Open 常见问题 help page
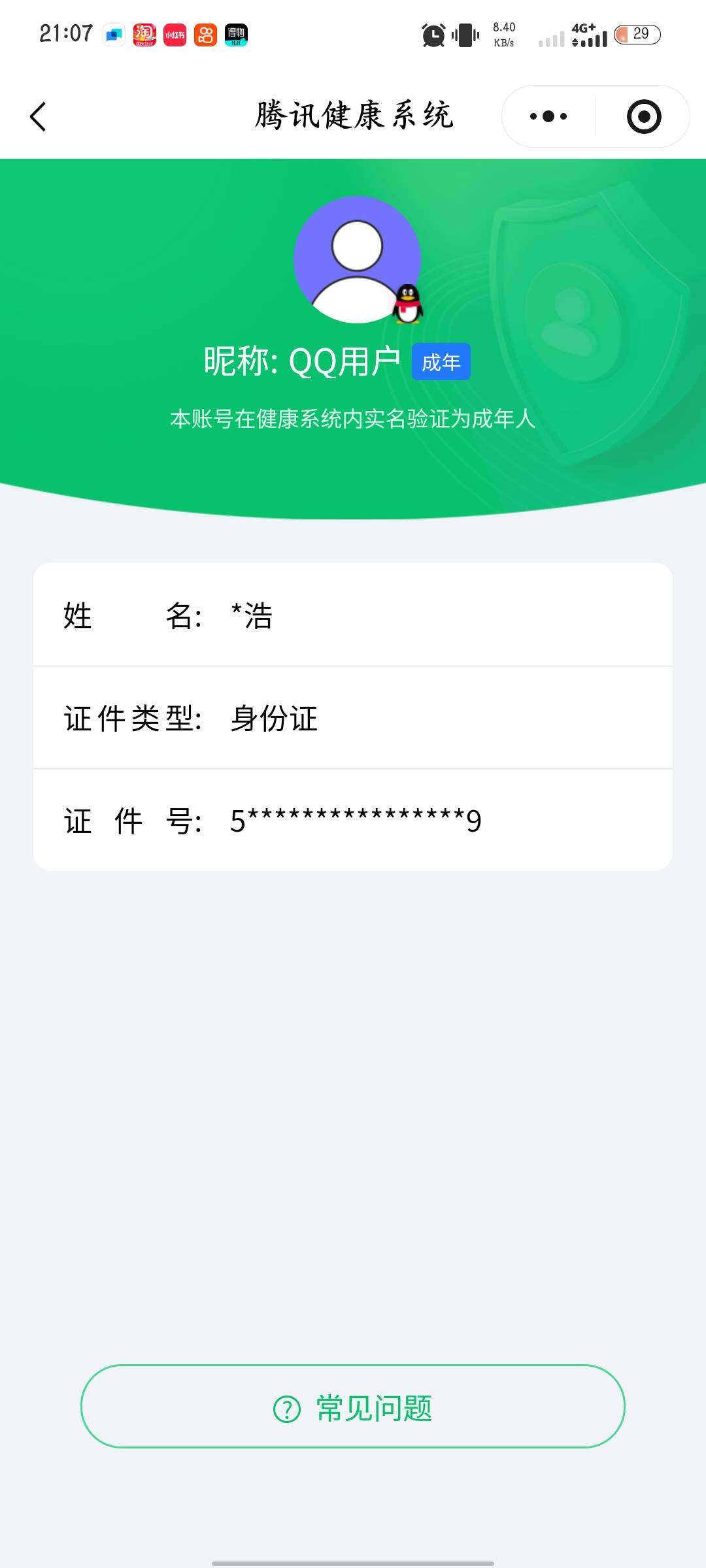This screenshot has height=1568, width=706. click(x=353, y=1408)
